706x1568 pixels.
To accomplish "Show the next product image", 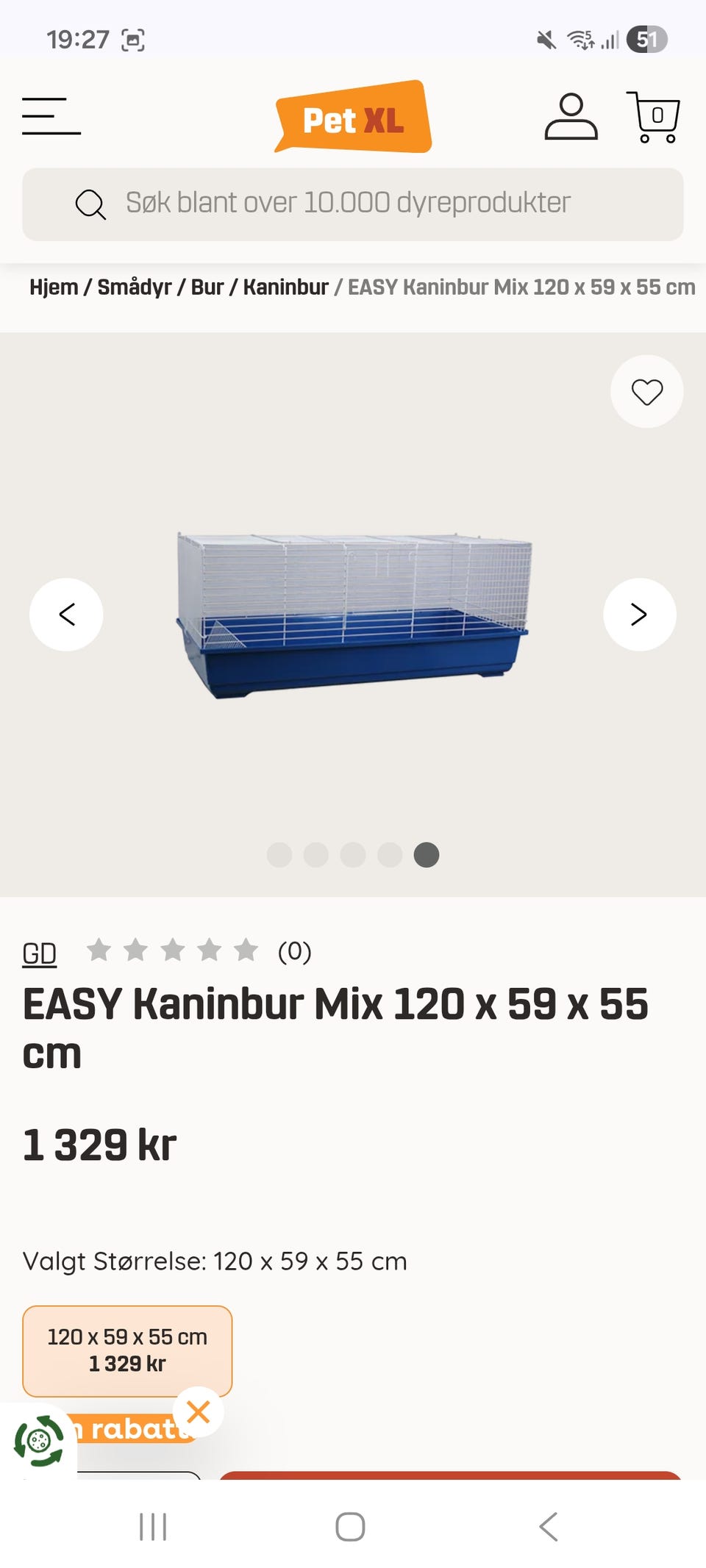I will [640, 615].
